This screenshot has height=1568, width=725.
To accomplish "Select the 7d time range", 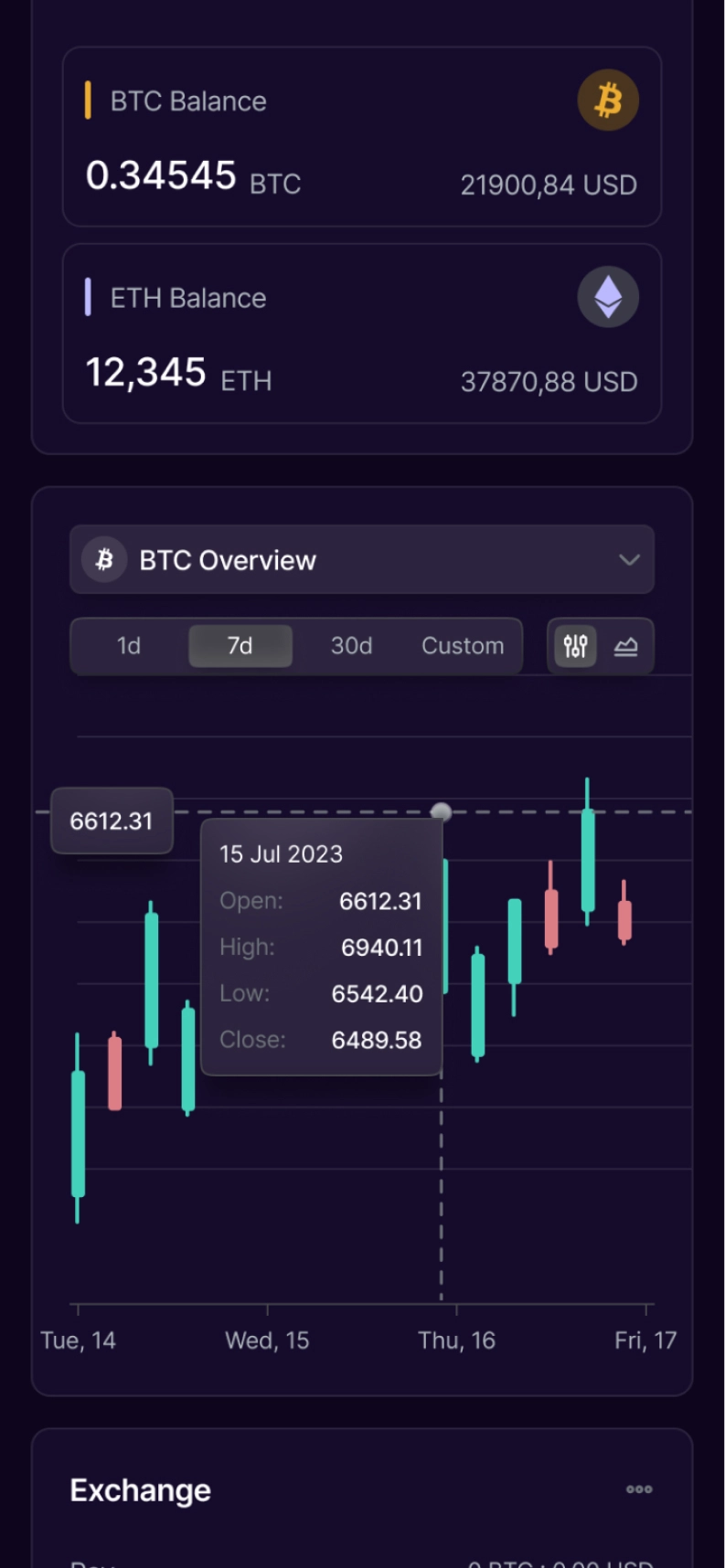I will pyautogui.click(x=240, y=646).
